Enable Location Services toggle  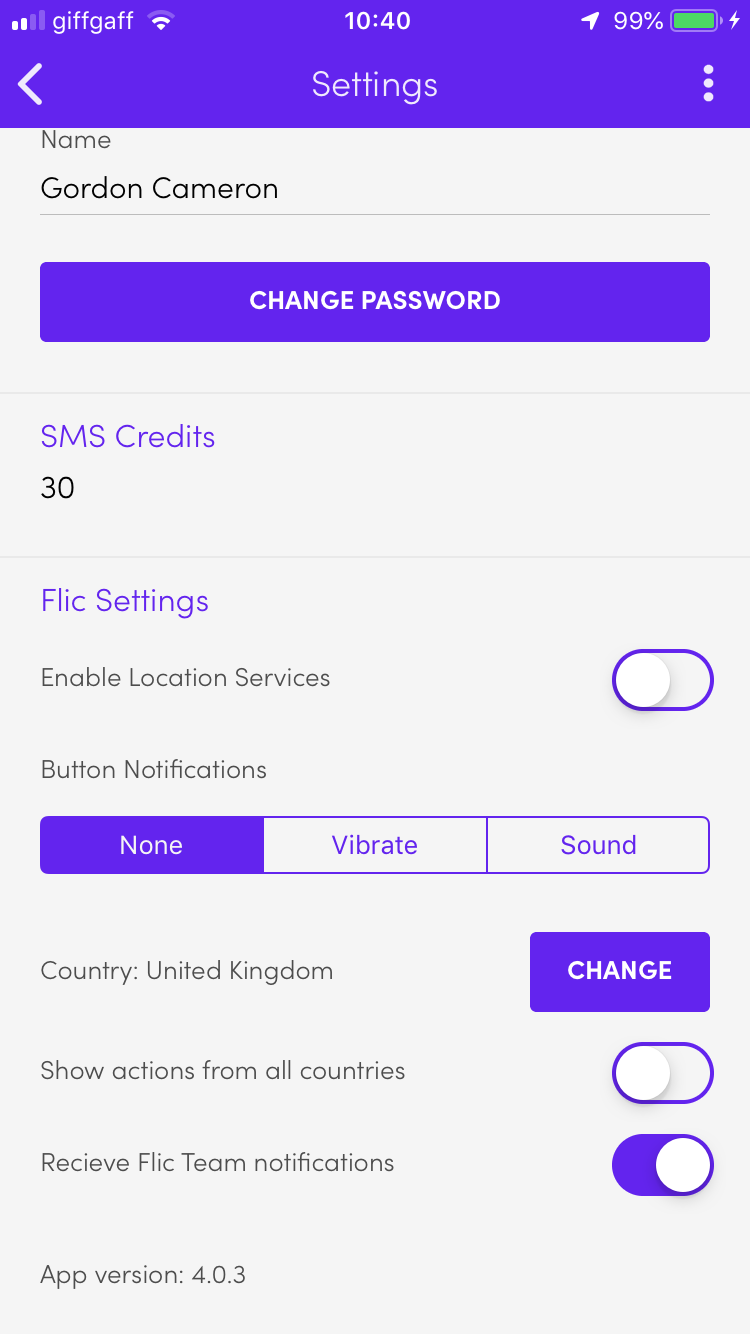(x=662, y=680)
